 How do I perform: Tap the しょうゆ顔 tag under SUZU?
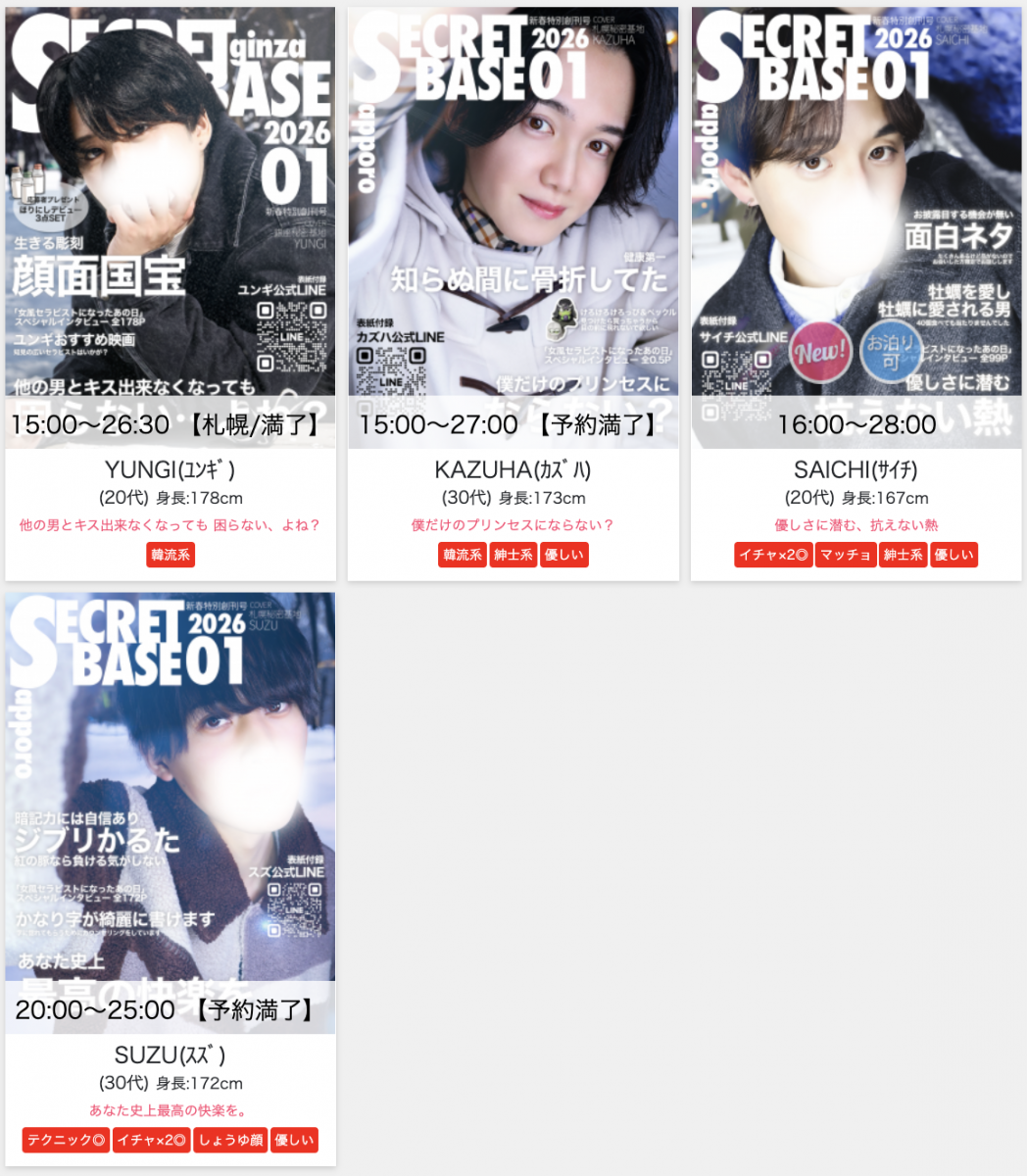pos(230,1140)
